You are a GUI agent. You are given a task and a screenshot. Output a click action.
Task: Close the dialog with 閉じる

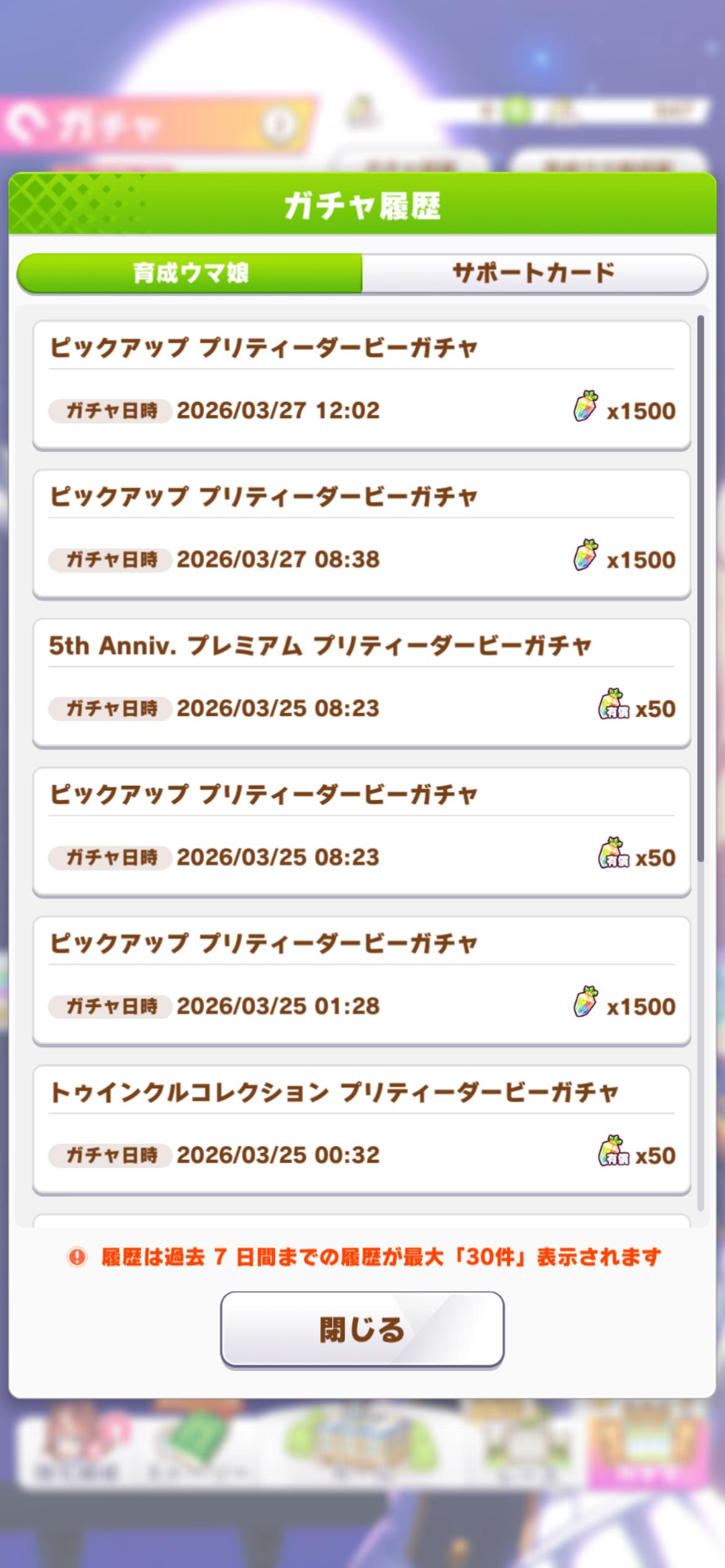point(362,1329)
